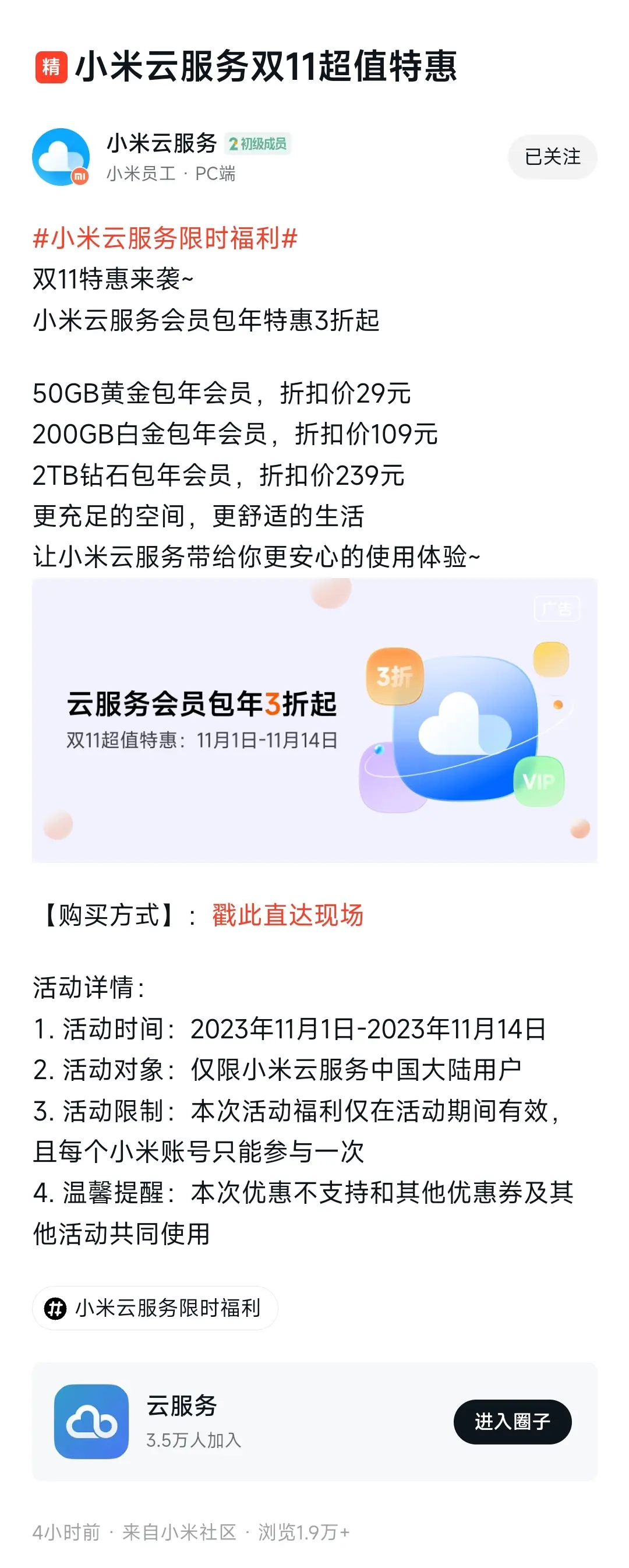Follow the 戳此直达现场 purchase link

point(288,915)
